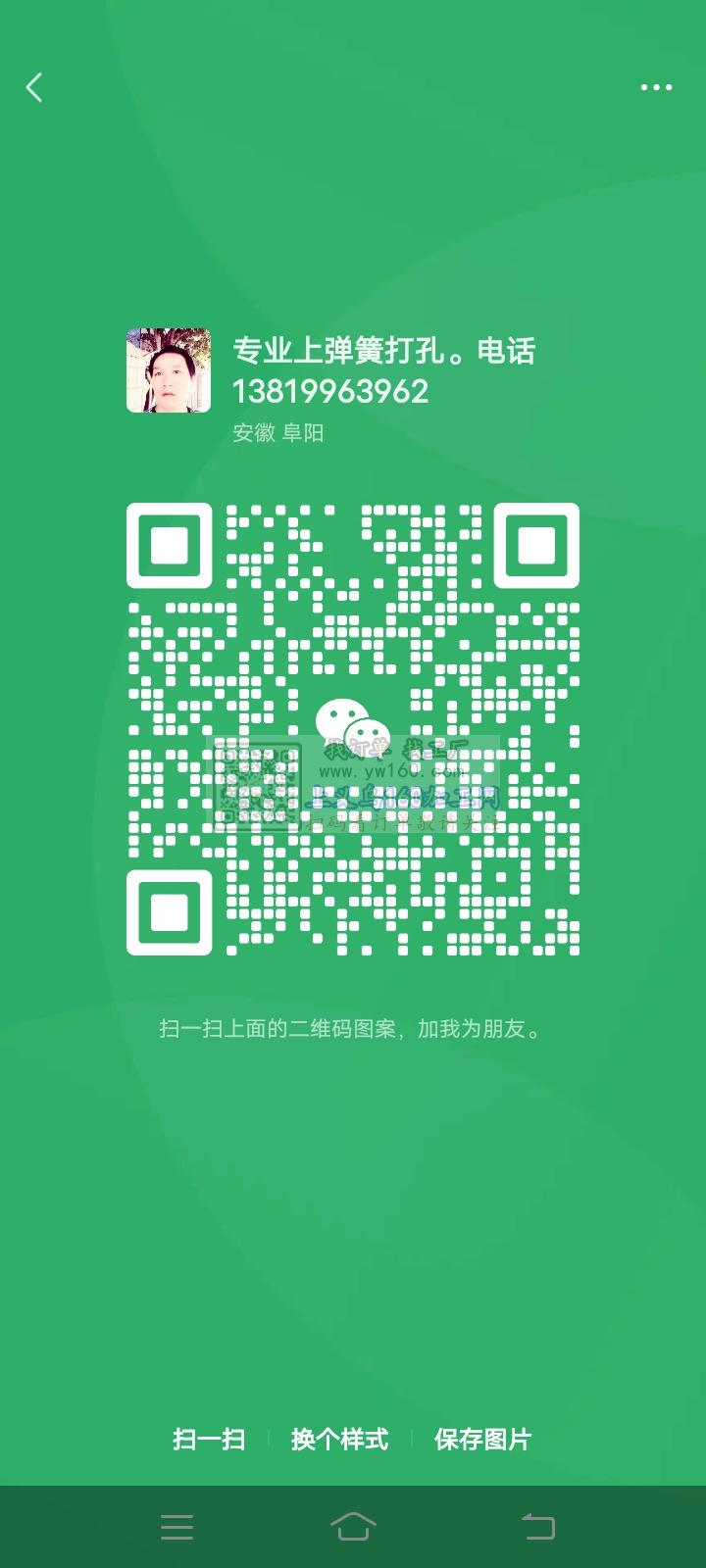
Task: Tap 扫一扫 to scan a code
Action: point(209,1439)
